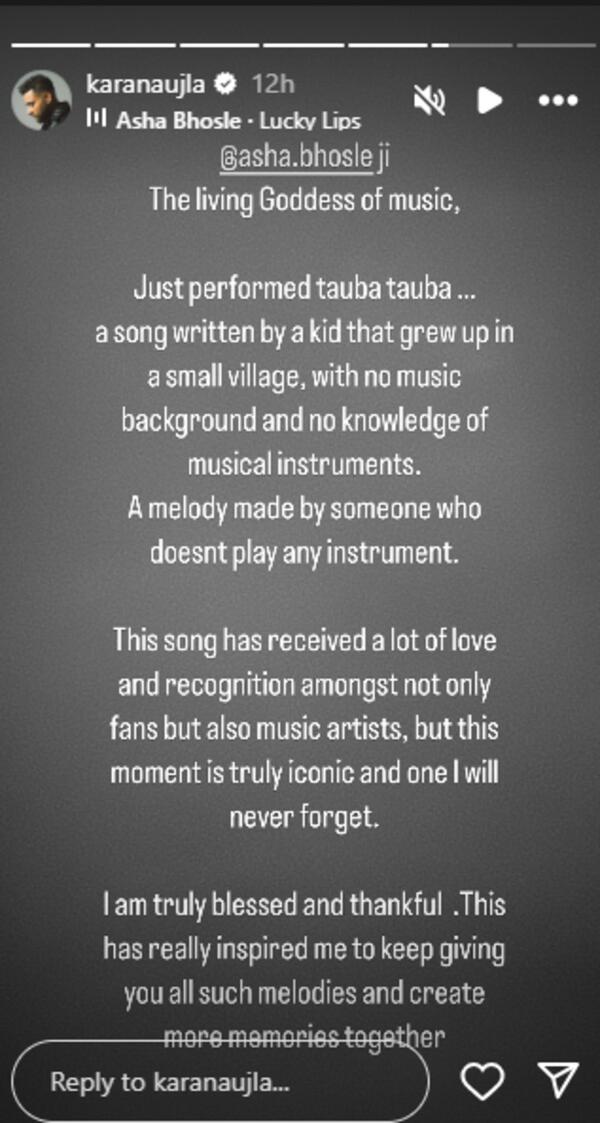This screenshot has height=1123, width=600.
Task: Open the Asha Bhosle Lucky Lips music tag
Action: 236,120
